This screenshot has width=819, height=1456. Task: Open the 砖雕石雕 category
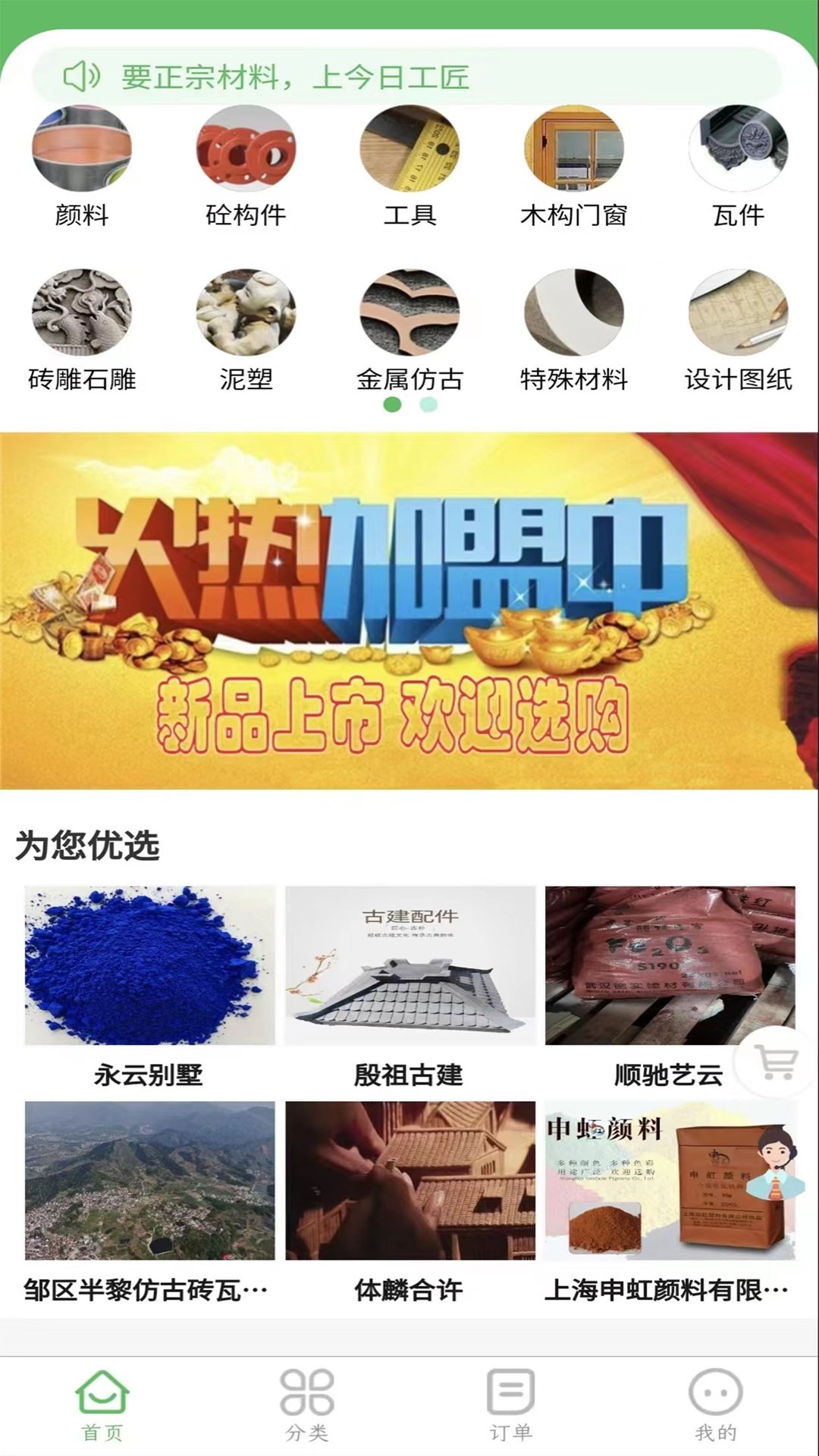point(81,330)
